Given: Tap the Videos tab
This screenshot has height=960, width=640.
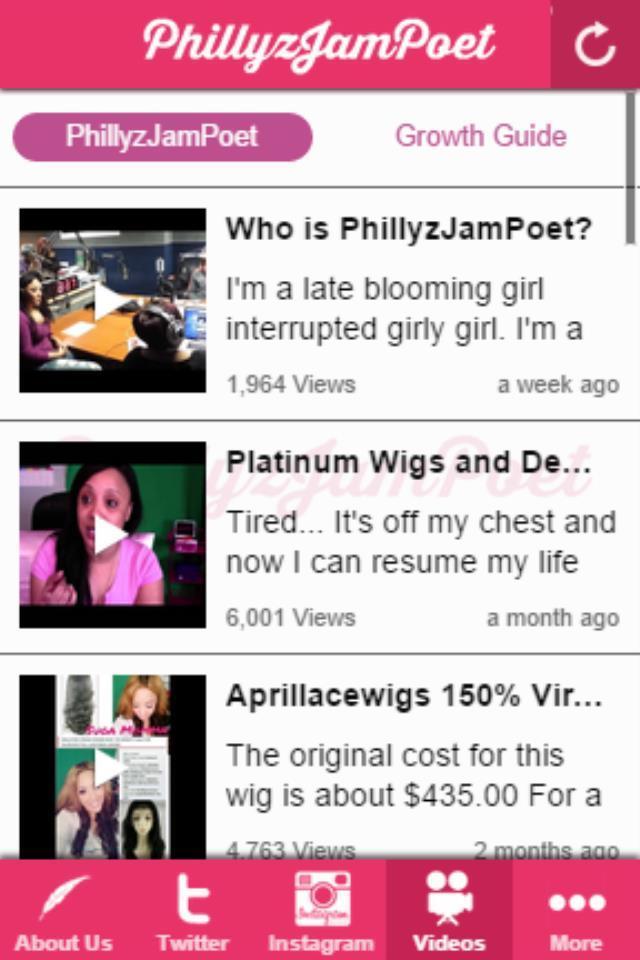Looking at the screenshot, I should (x=449, y=910).
